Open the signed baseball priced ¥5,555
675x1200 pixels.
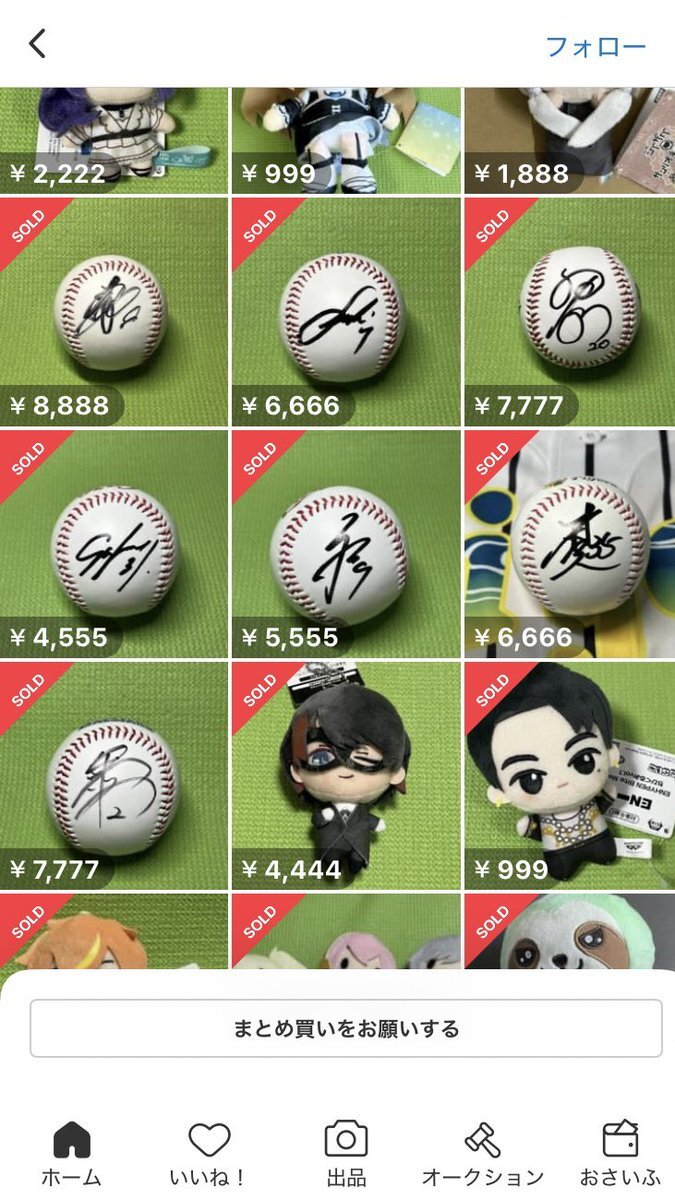[346, 544]
